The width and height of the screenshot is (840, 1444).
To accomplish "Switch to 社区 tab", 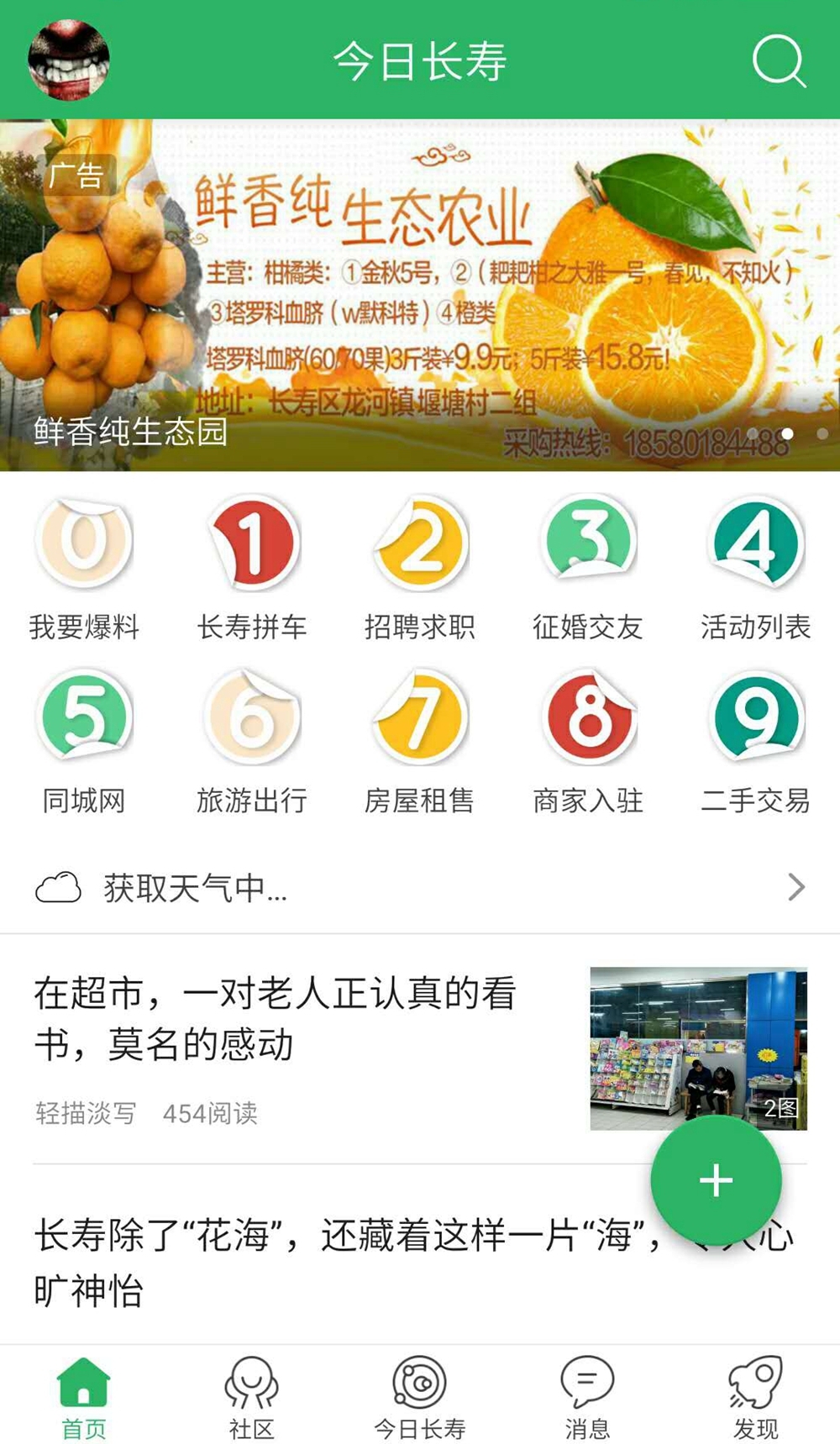I will (252, 1396).
